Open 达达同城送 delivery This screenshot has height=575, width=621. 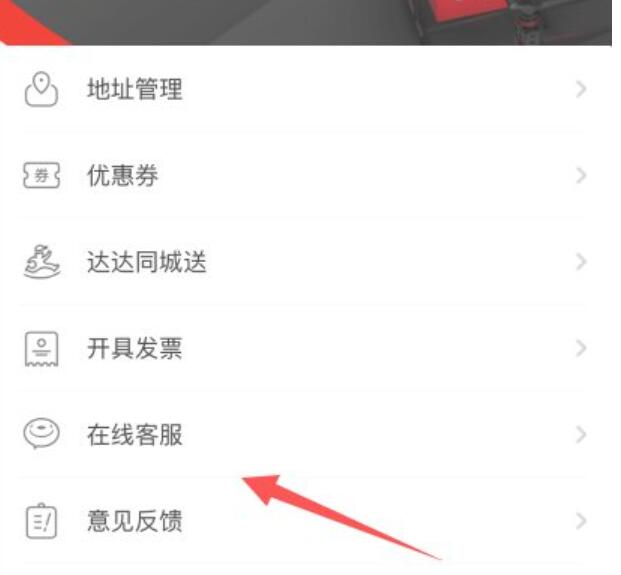point(146,263)
